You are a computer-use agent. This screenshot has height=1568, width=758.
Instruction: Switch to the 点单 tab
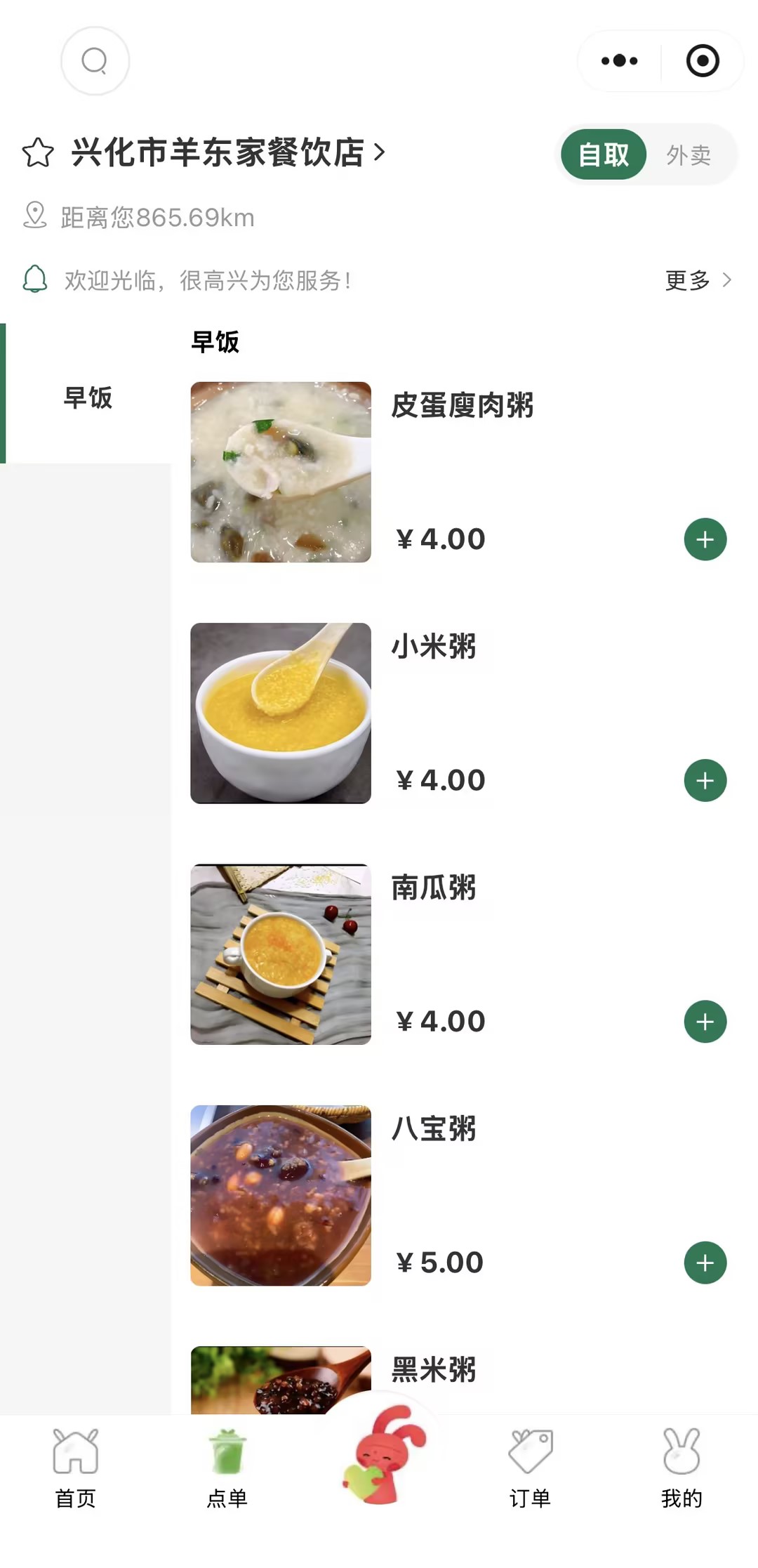pyautogui.click(x=227, y=1469)
